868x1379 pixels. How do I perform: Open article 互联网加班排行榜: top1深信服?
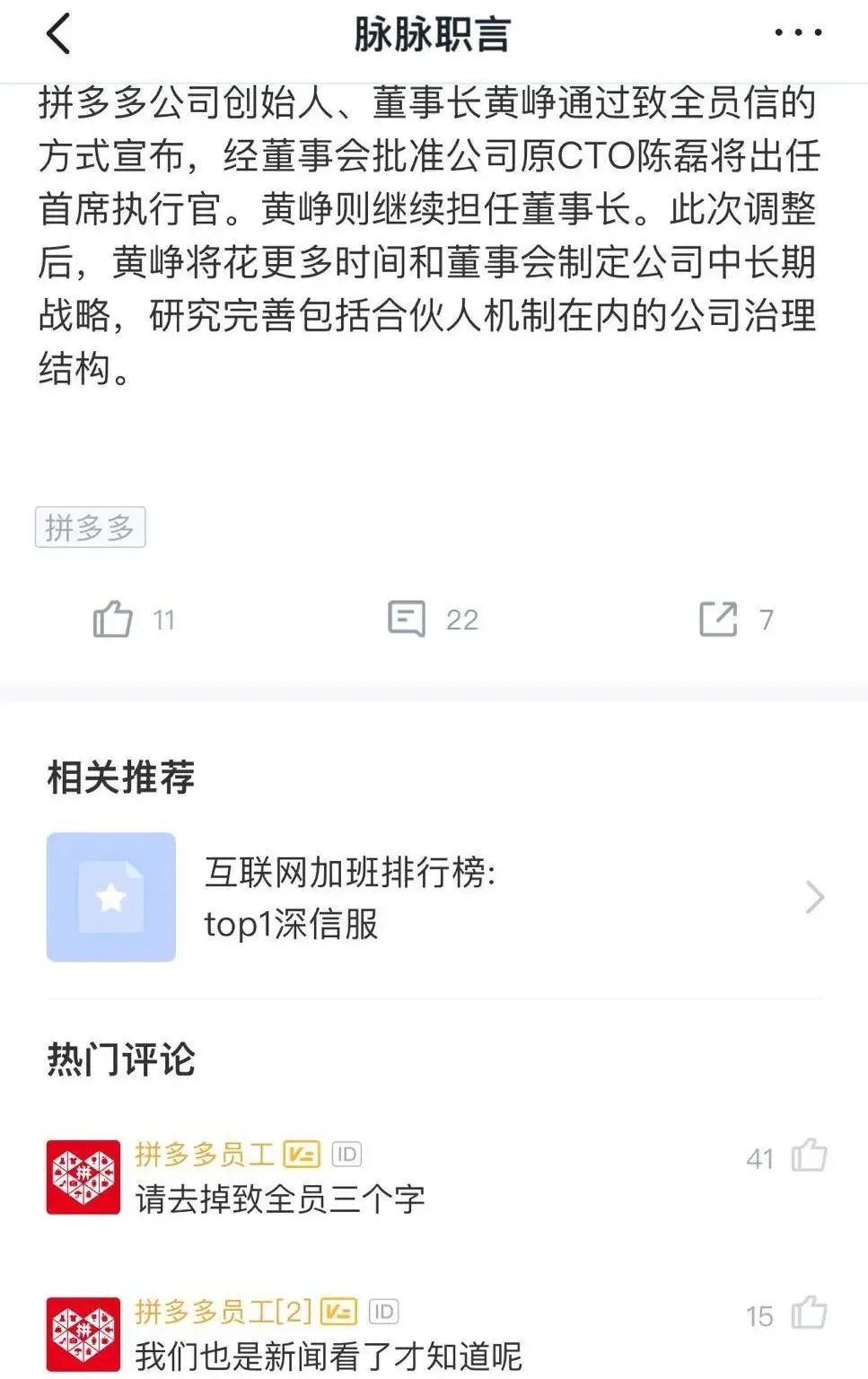[x=350, y=896]
